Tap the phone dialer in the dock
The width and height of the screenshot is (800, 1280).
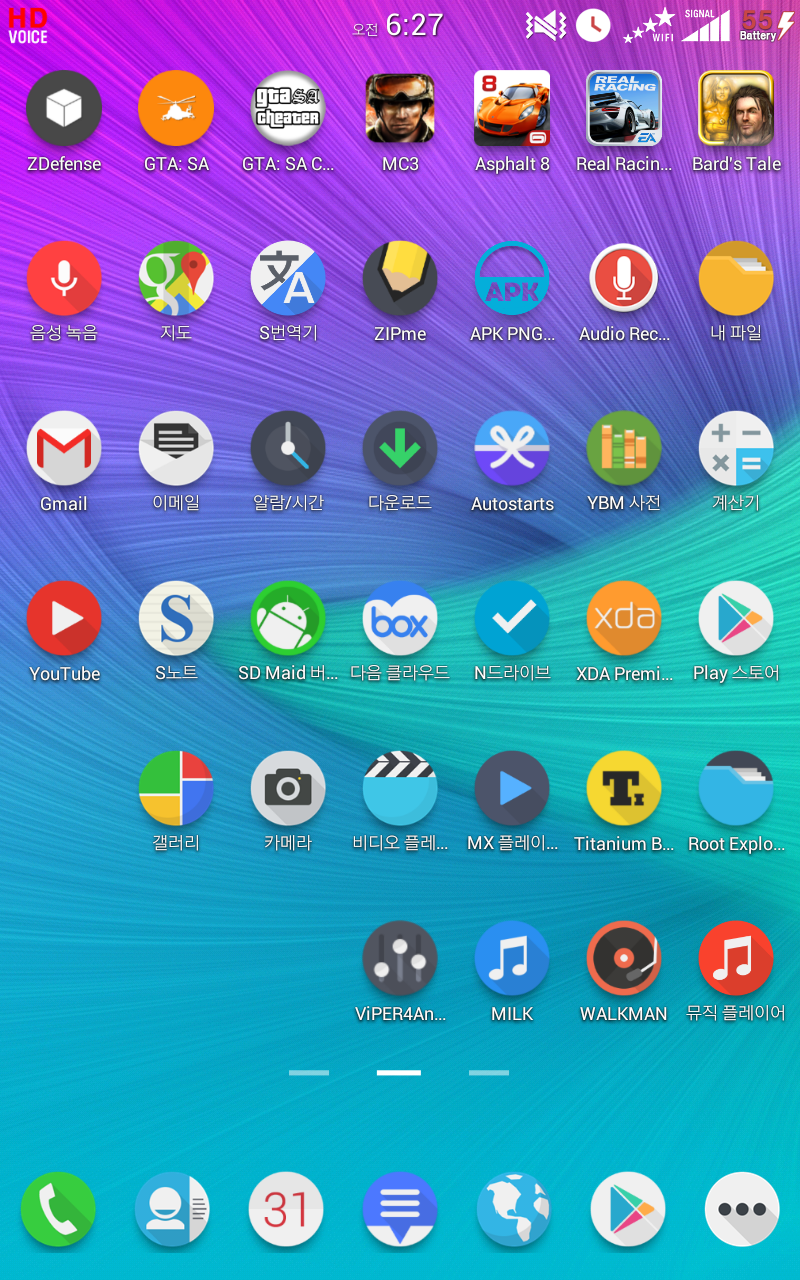pos(58,1210)
